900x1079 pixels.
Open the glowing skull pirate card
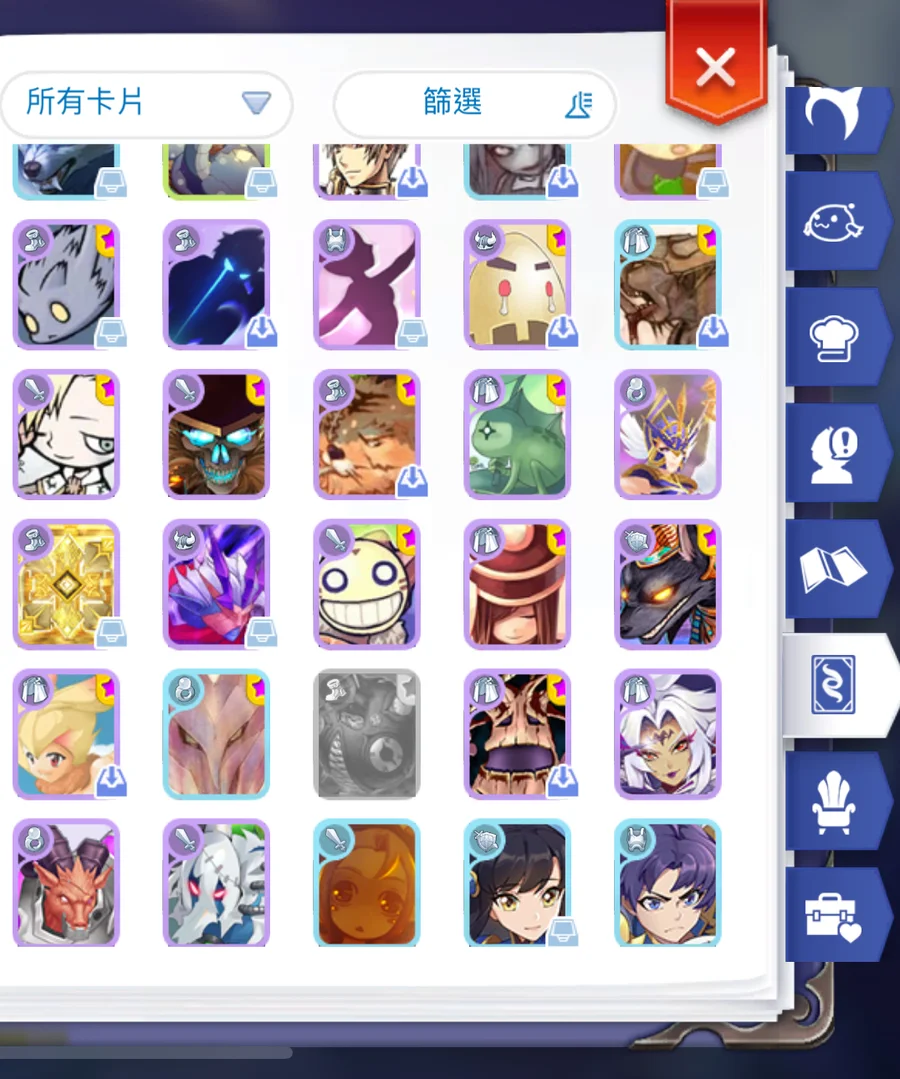coord(216,435)
